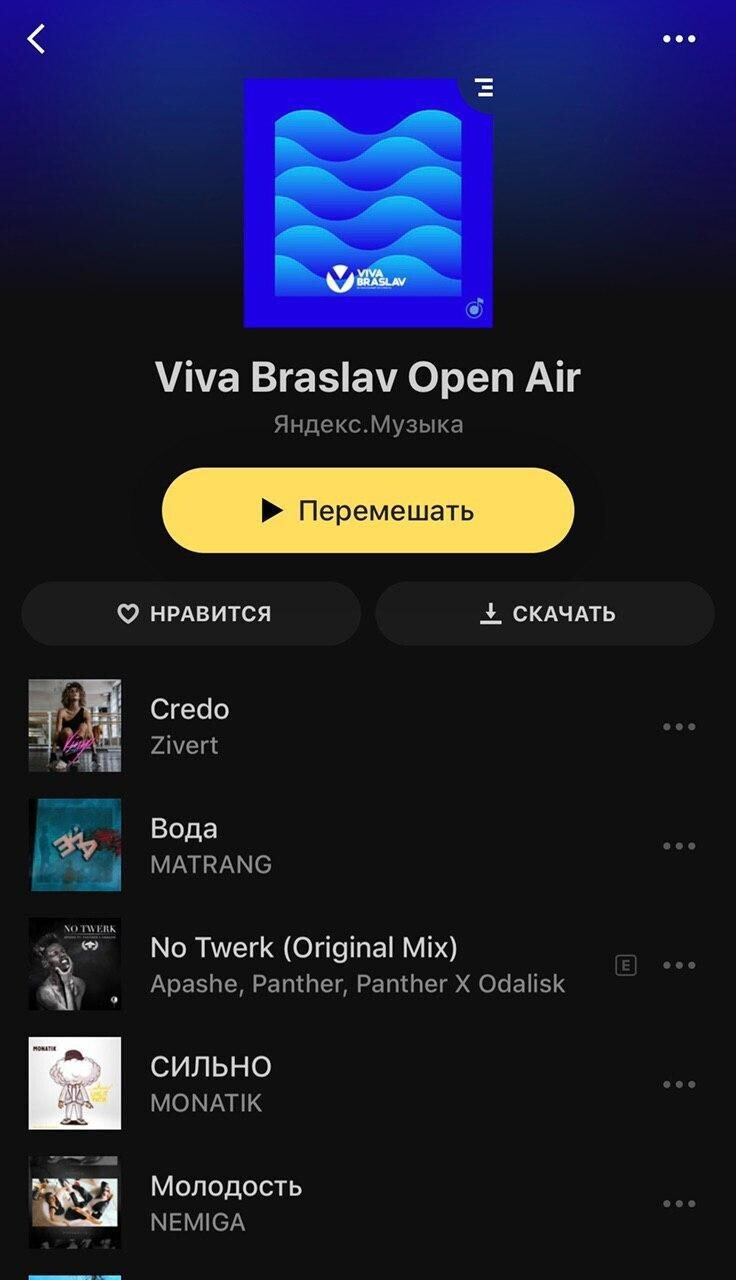Download the playlist with Скачать
This screenshot has width=736, height=1280.
pyautogui.click(x=545, y=614)
